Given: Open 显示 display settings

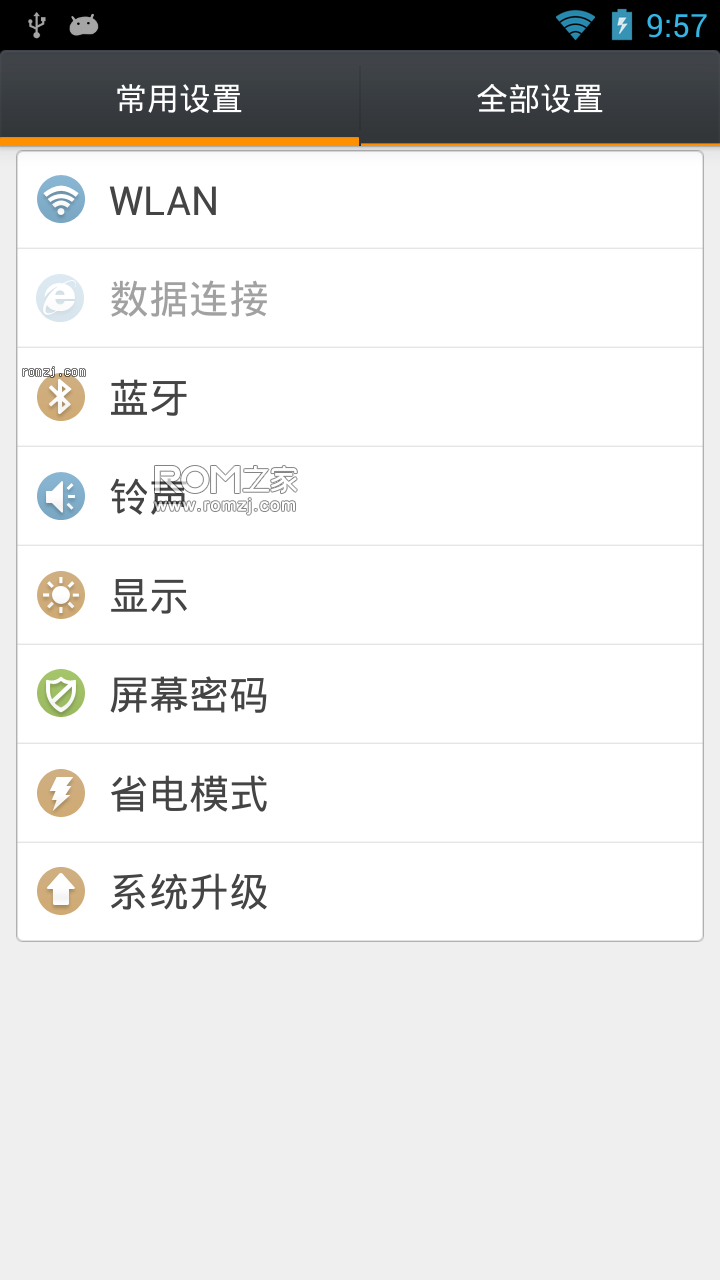Looking at the screenshot, I should point(360,595).
